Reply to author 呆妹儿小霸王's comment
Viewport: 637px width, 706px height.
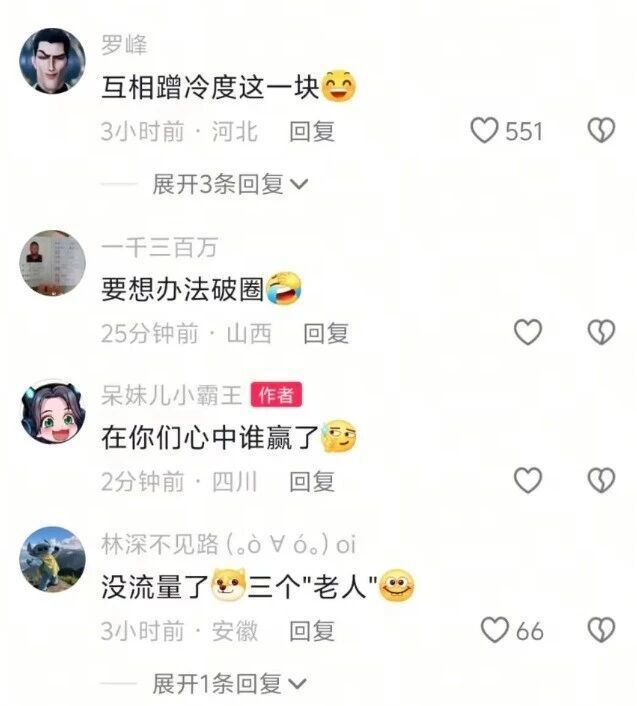[312, 482]
